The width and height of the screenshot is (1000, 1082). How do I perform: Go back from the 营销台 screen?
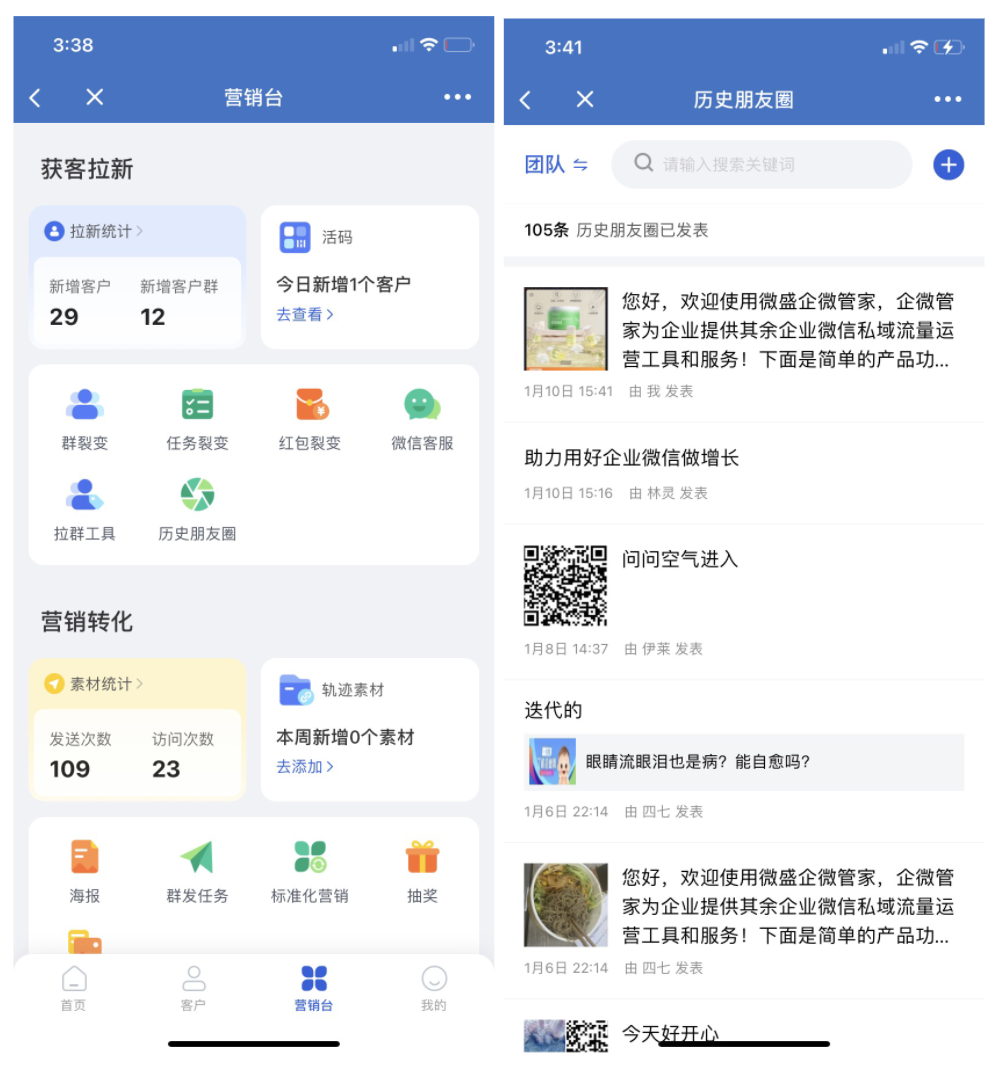pyautogui.click(x=36, y=97)
